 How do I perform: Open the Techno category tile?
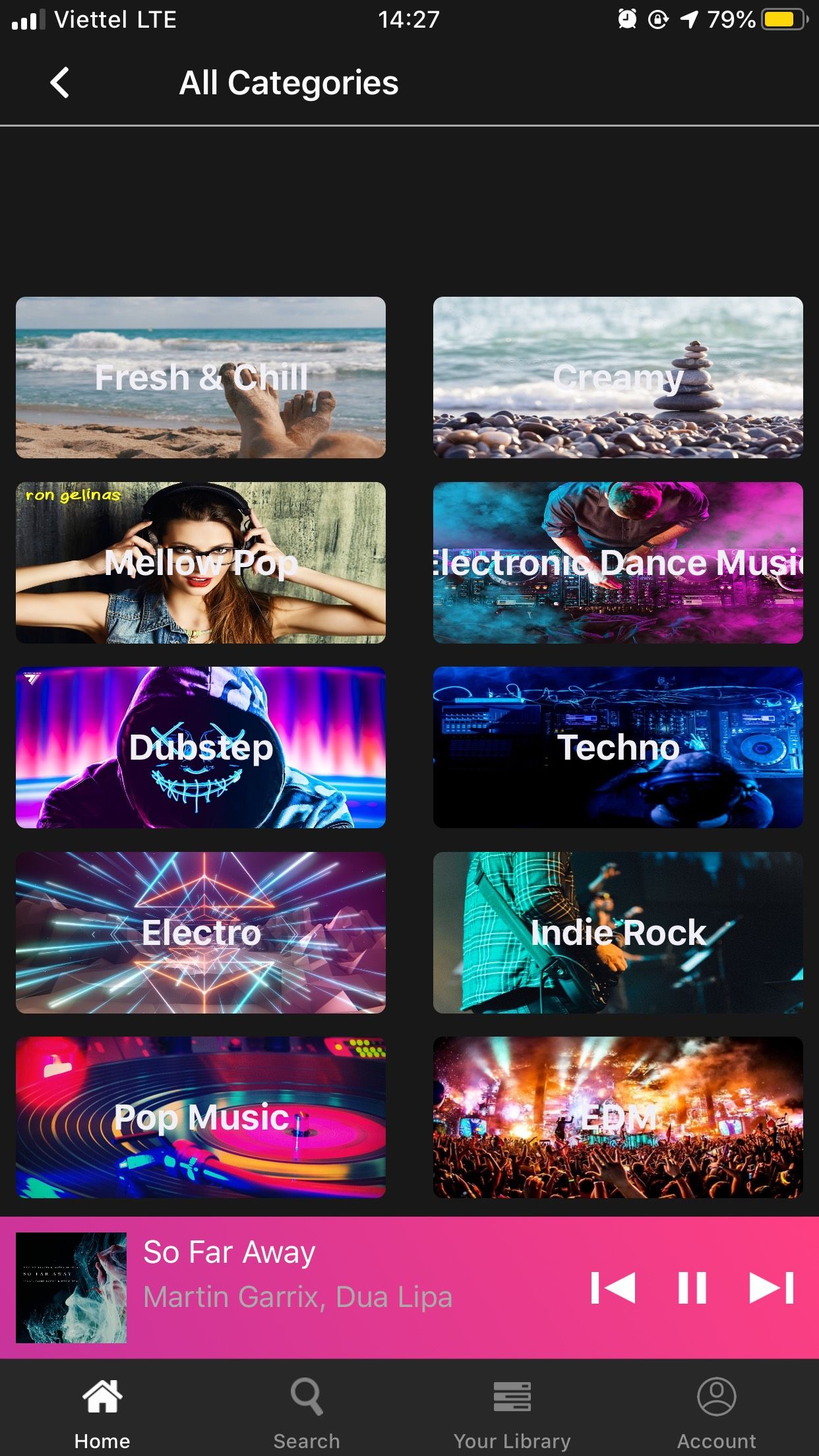[618, 747]
